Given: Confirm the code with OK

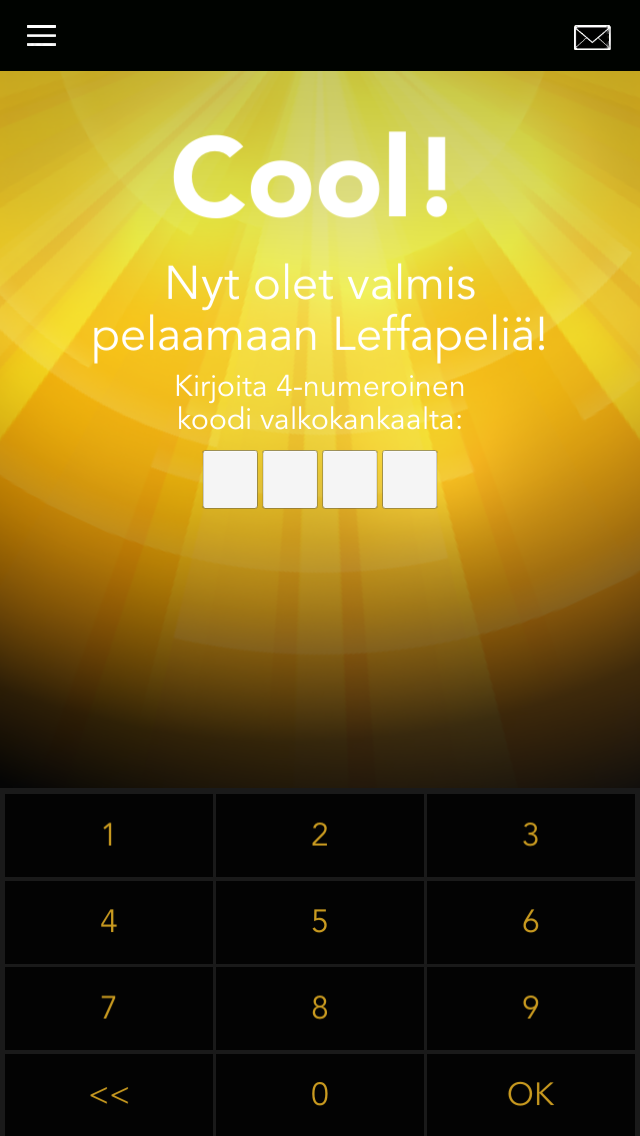Looking at the screenshot, I should click(x=531, y=1094).
